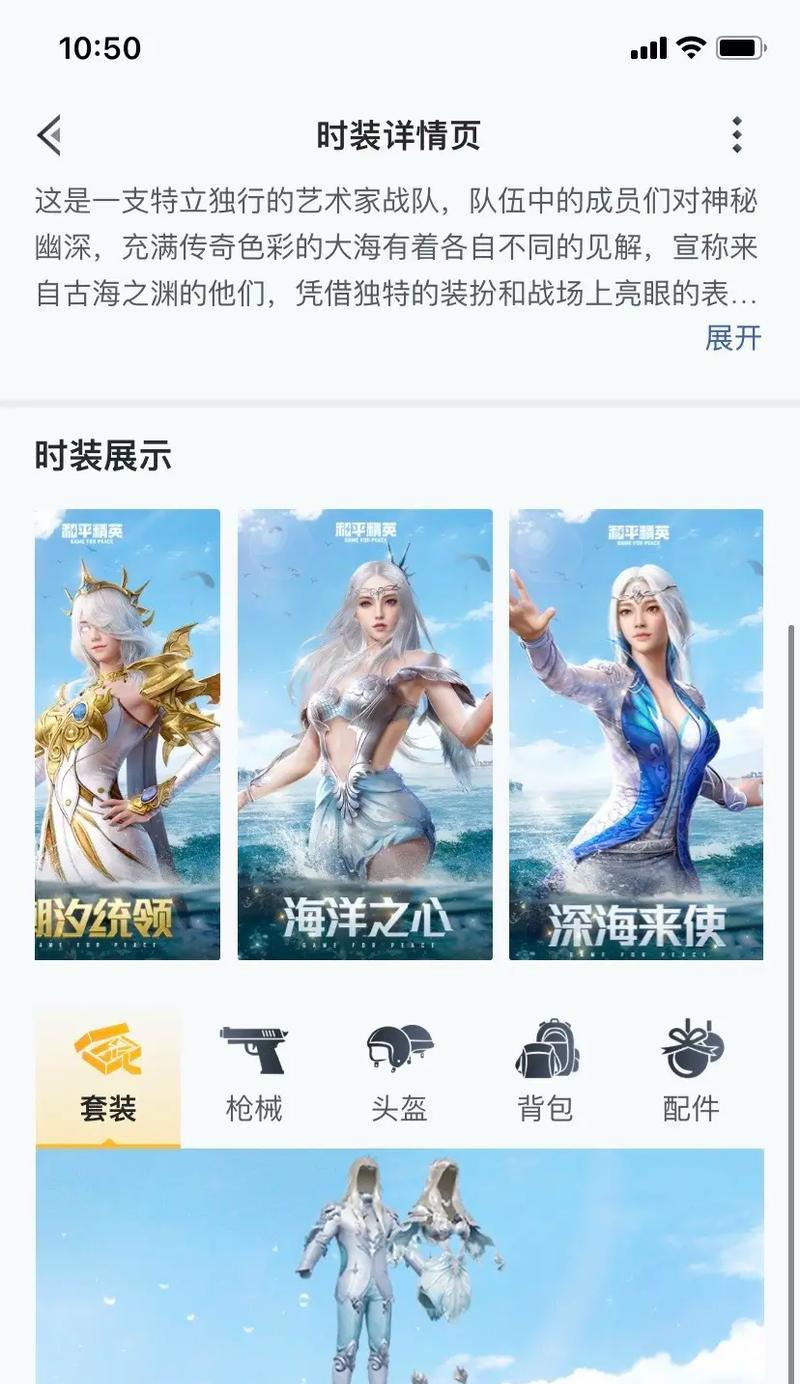Screen dimensions: 800x1384
Task: Expand the description with 展开
Action: click(x=733, y=338)
